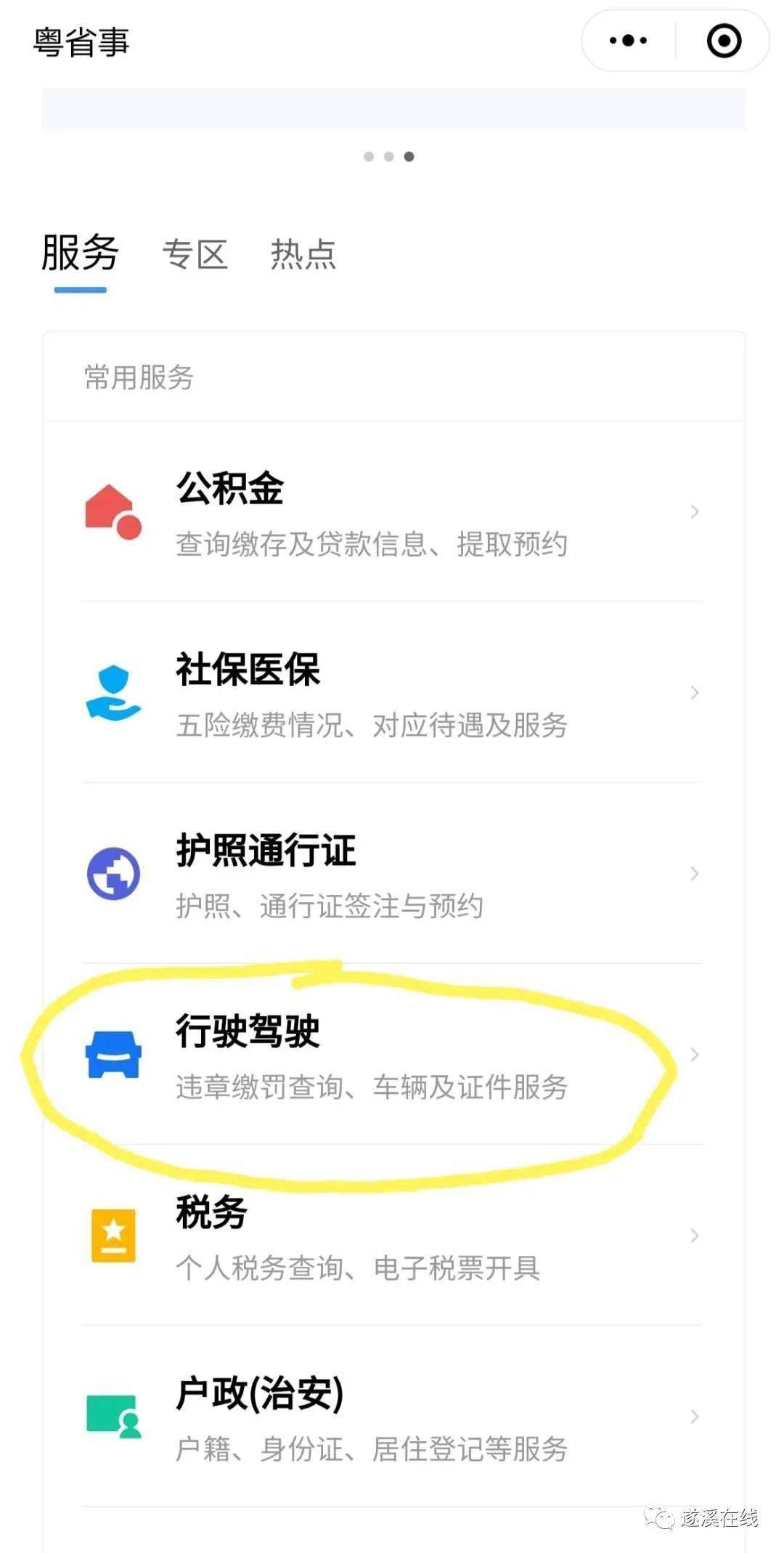784x1553 pixels.
Task: Open 行驶驾驶 vehicle and license services
Action: tap(392, 1055)
